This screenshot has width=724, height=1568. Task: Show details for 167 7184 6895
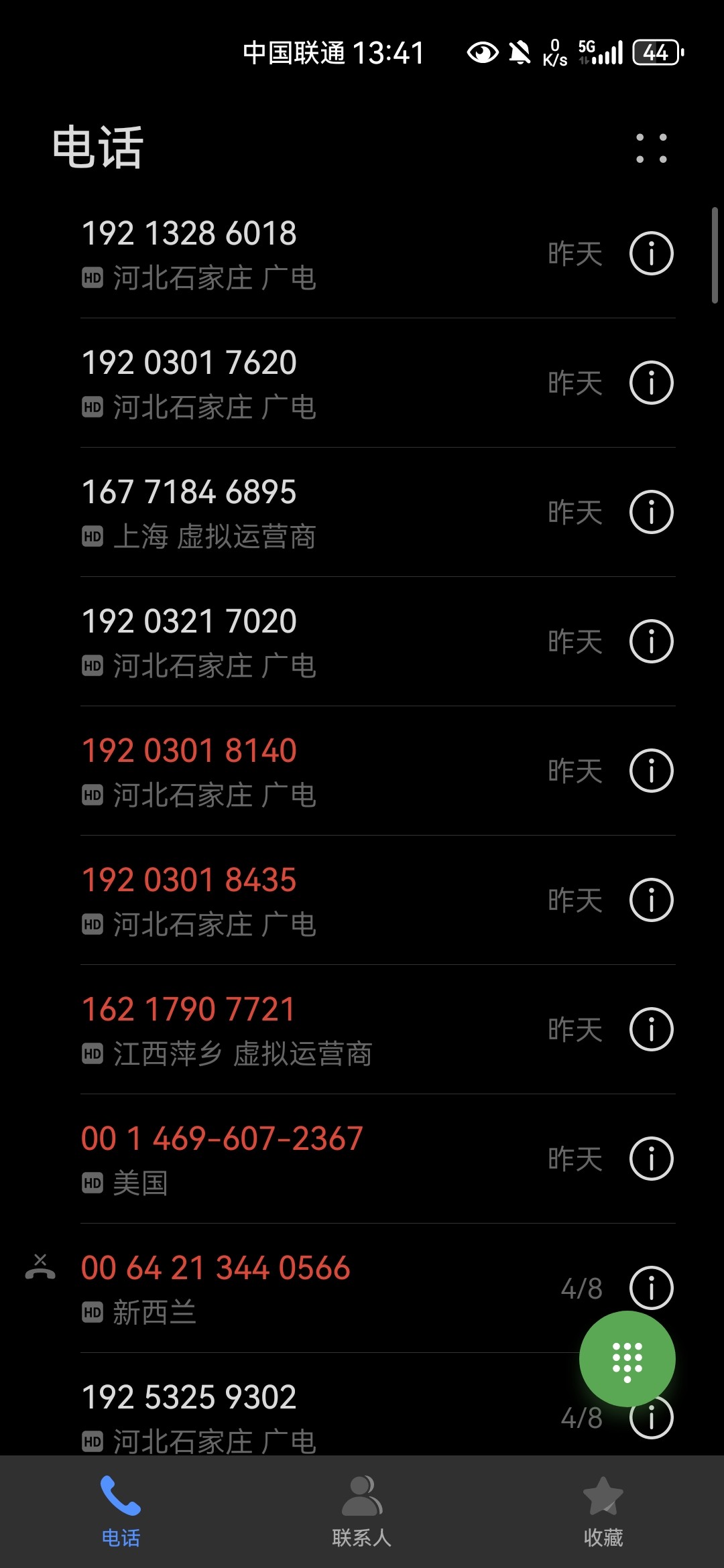click(651, 513)
